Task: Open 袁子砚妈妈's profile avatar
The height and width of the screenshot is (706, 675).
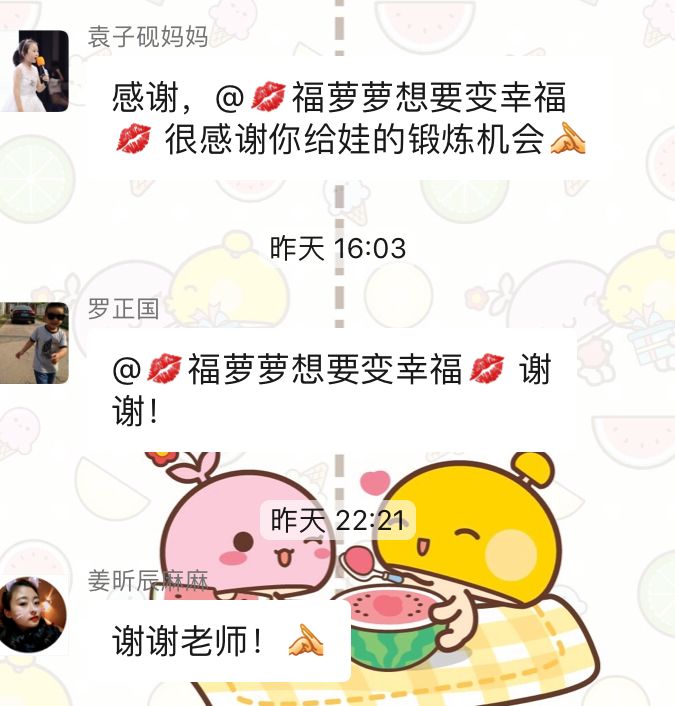Action: pos(34,70)
